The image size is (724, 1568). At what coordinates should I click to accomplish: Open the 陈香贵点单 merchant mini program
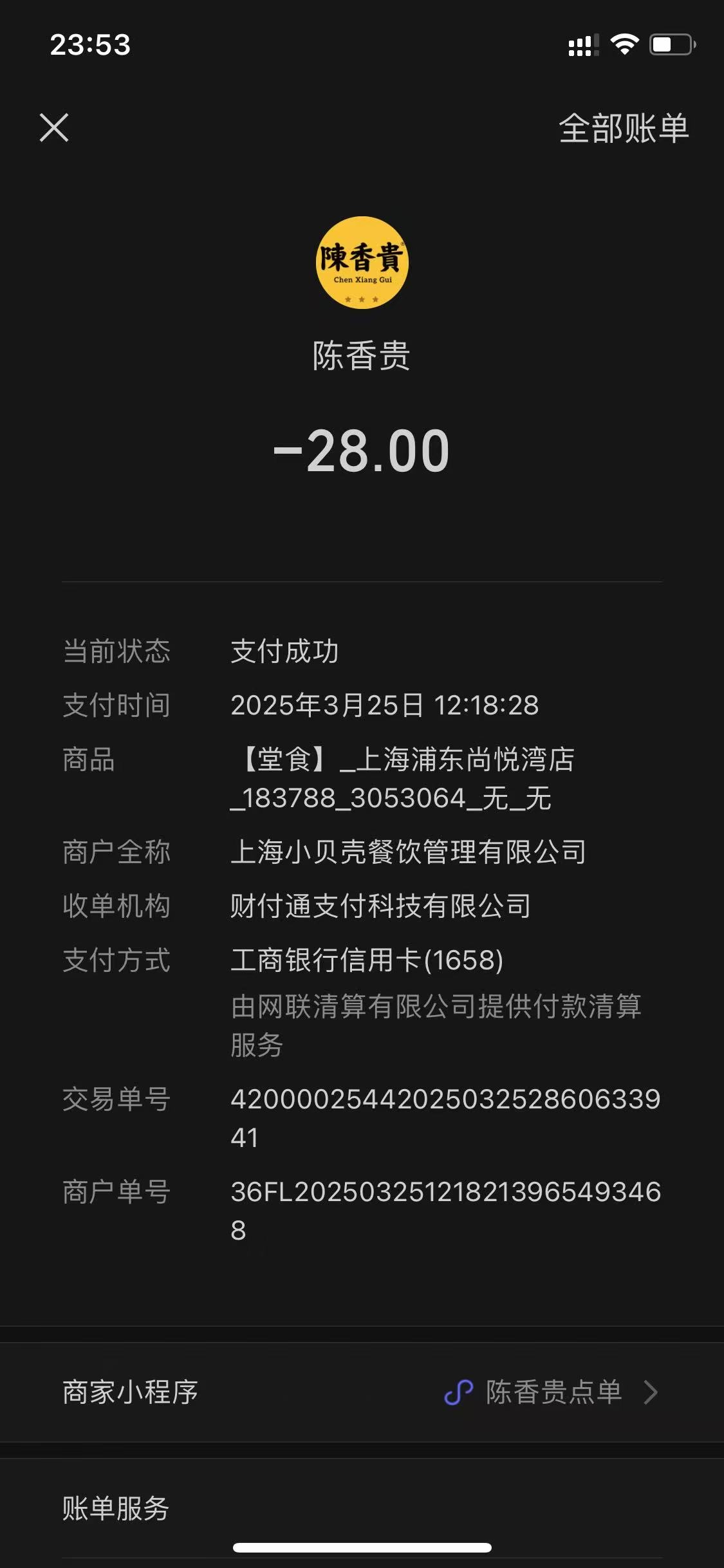pyautogui.click(x=362, y=1392)
